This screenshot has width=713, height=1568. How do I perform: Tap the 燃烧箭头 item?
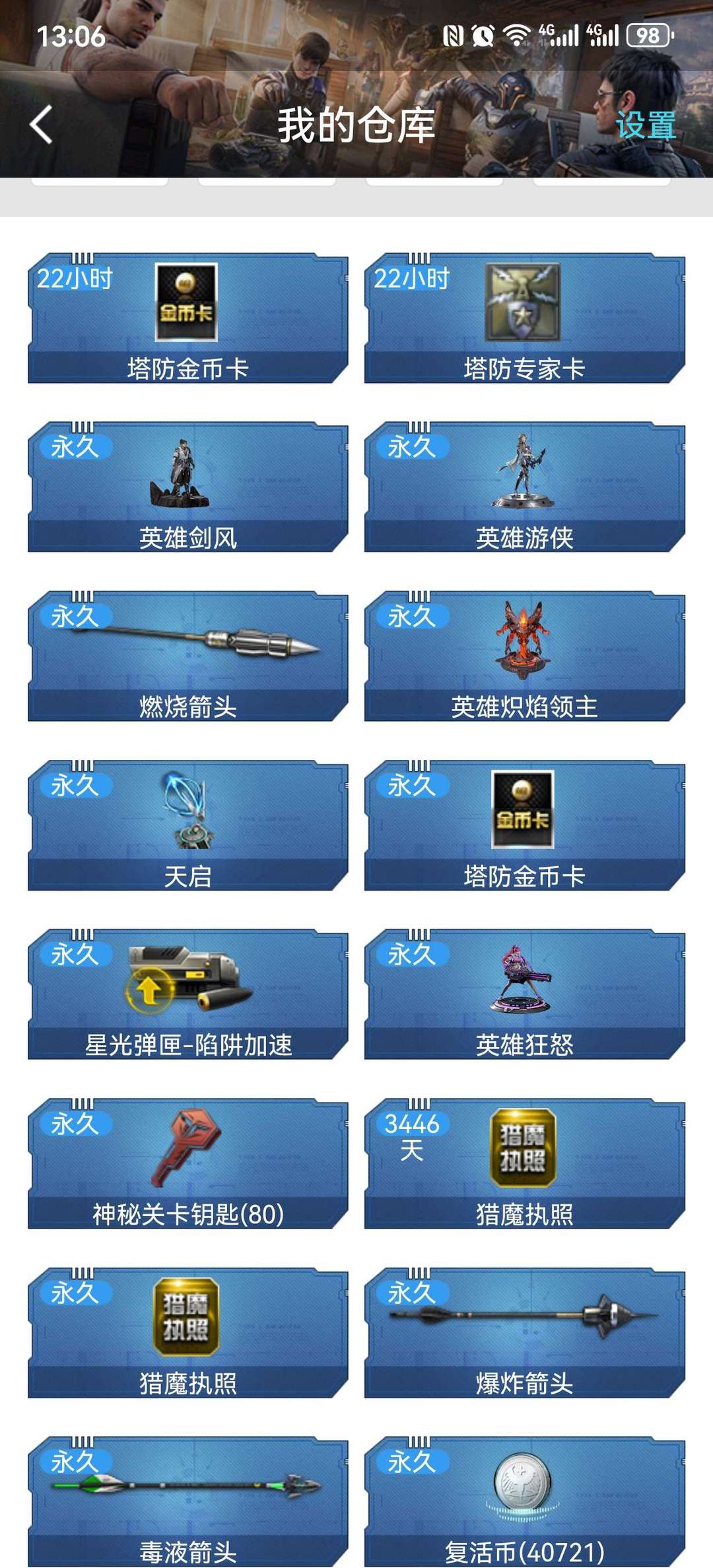pos(187,656)
